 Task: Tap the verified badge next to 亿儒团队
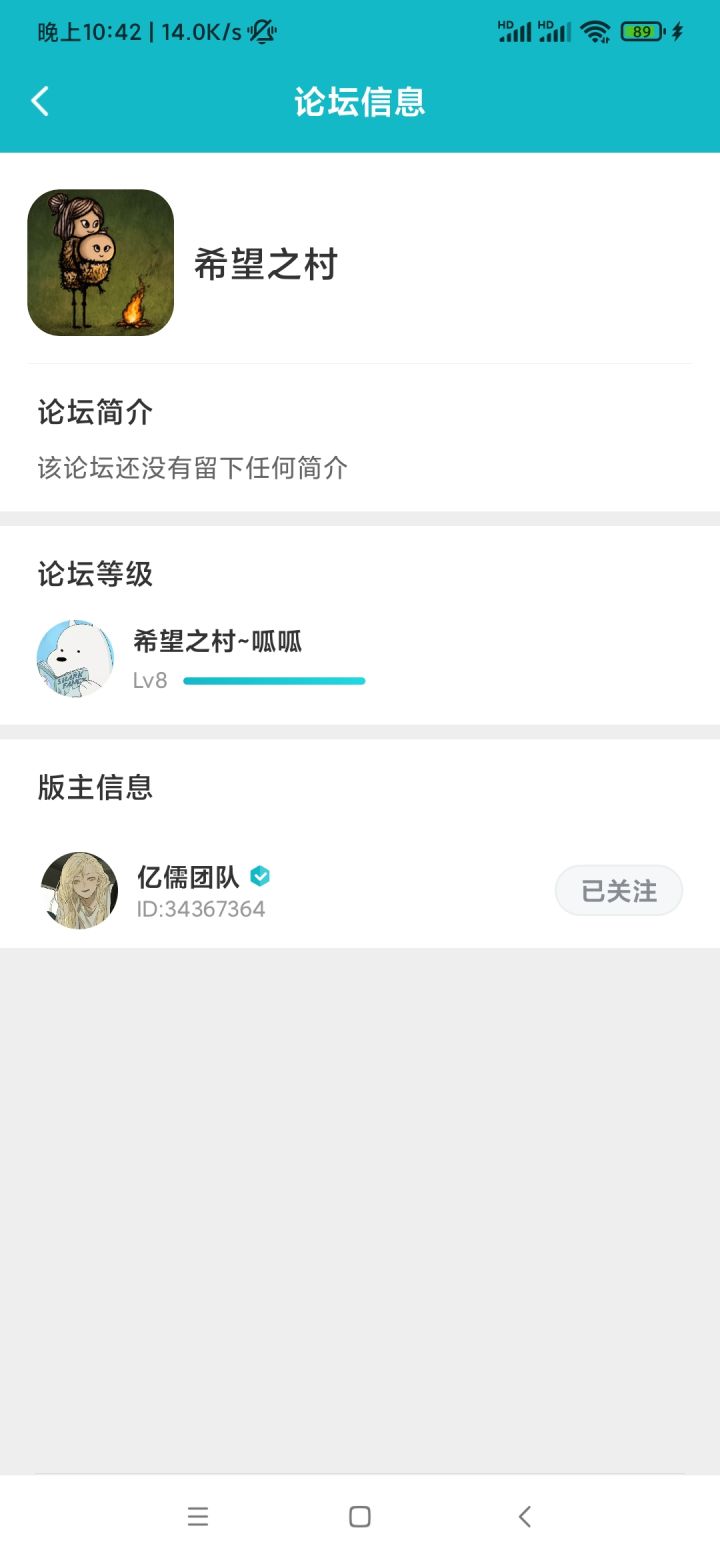pos(259,876)
